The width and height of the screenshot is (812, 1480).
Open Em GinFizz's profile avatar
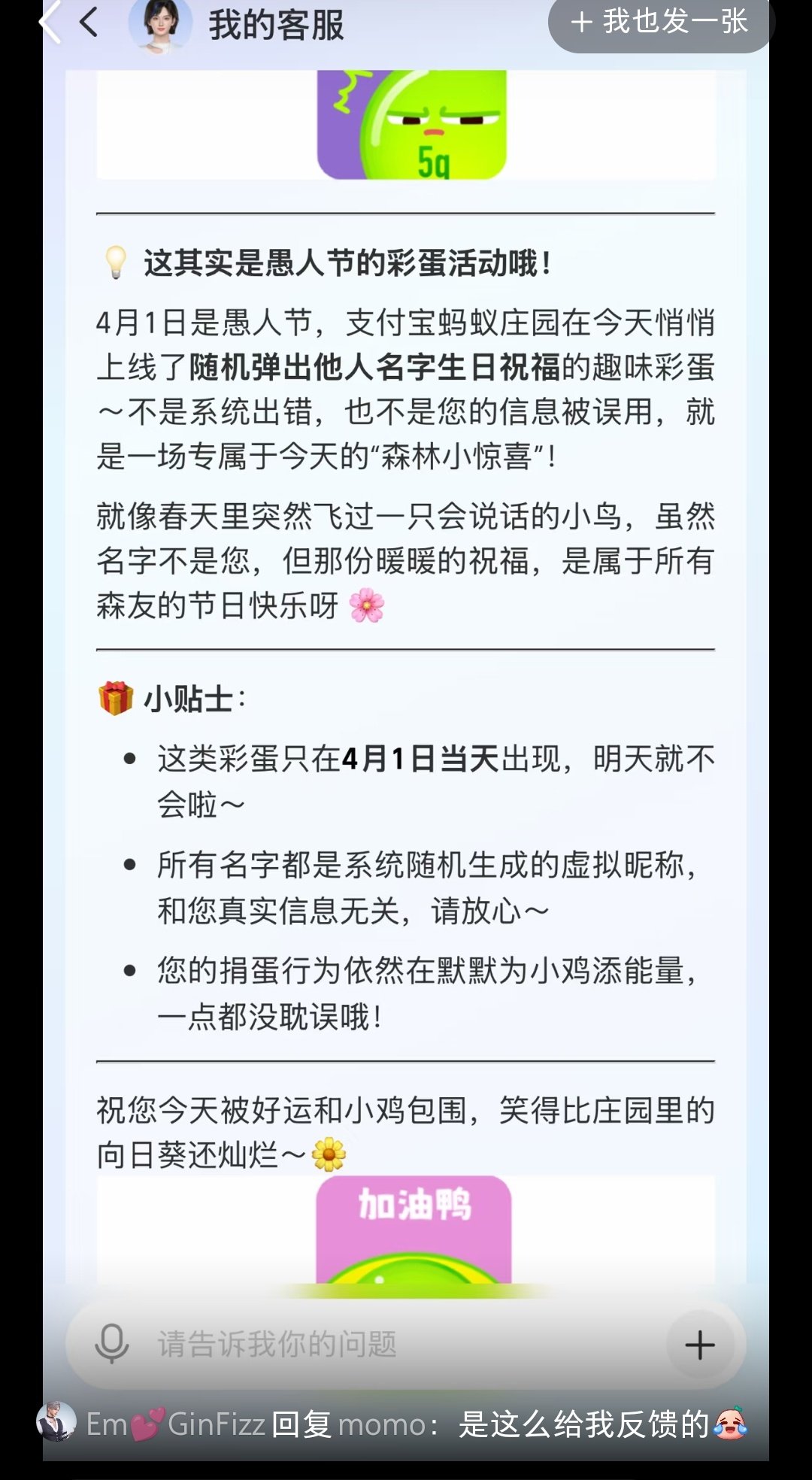click(56, 1421)
